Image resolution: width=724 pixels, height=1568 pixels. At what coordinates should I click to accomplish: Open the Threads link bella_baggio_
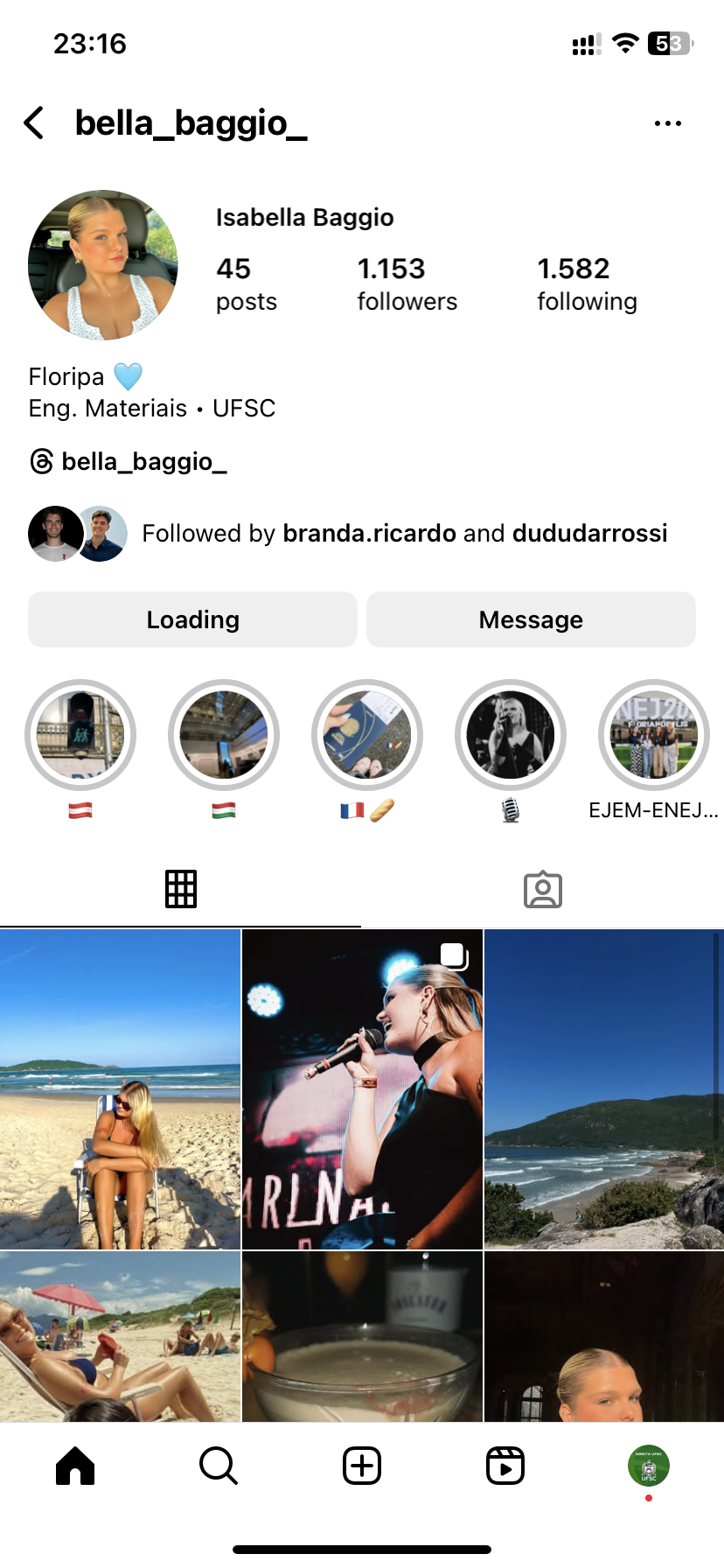click(129, 461)
